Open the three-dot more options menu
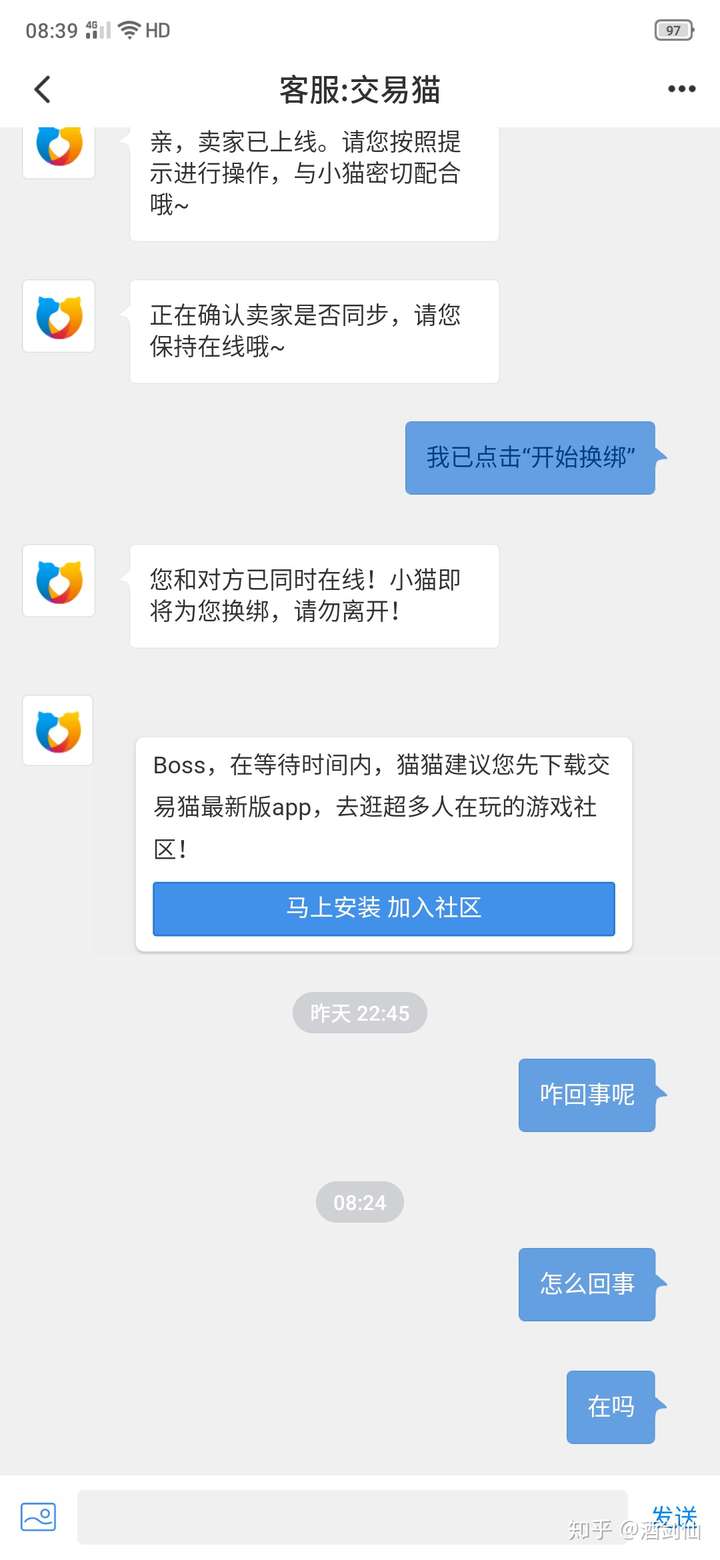Screen dimensions: 720x1560 tap(680, 89)
